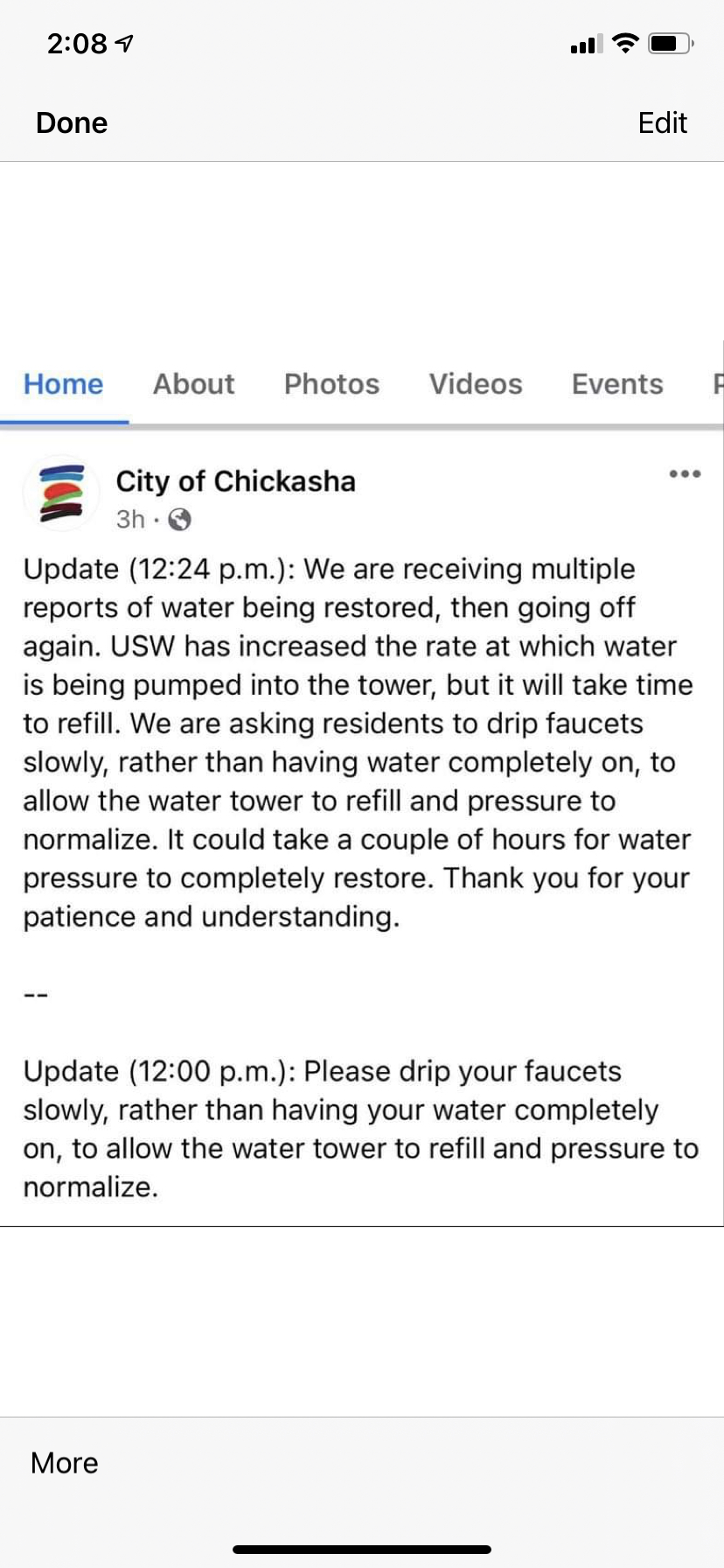Open City of Chickasha page name
Screen dimensions: 724x1568
(x=236, y=481)
